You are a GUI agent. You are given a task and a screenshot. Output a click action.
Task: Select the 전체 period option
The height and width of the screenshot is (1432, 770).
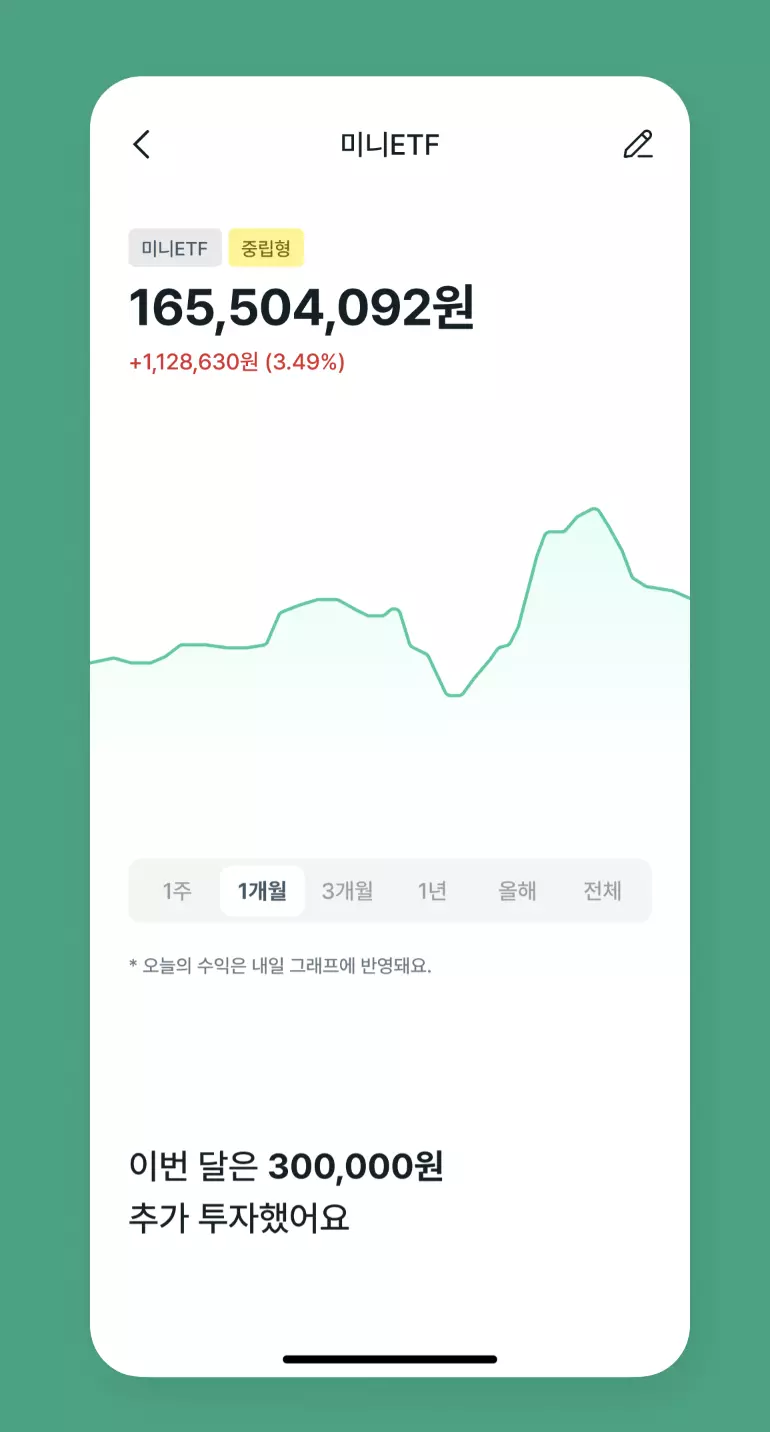coord(604,890)
